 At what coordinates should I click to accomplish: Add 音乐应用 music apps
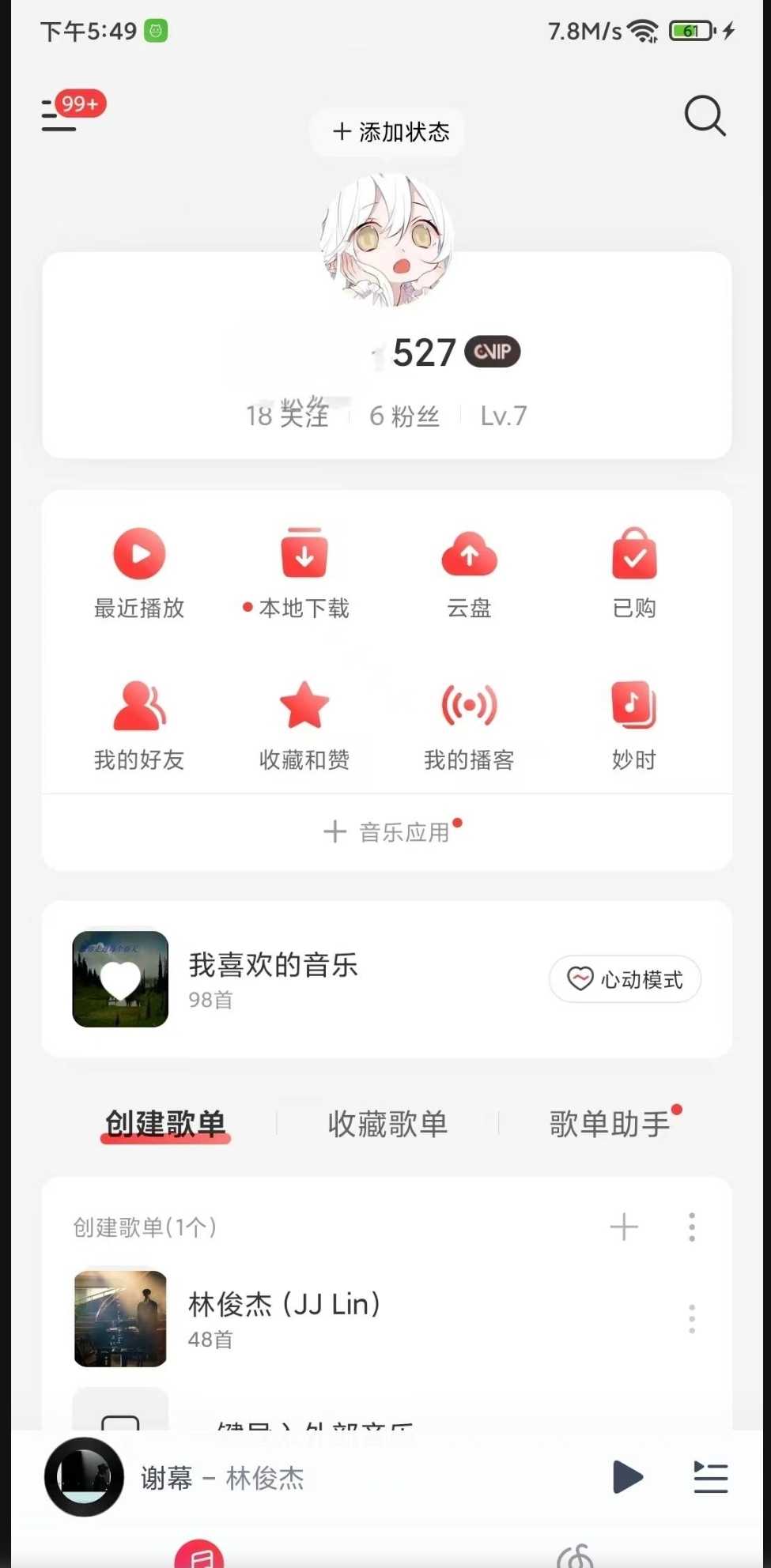point(387,832)
